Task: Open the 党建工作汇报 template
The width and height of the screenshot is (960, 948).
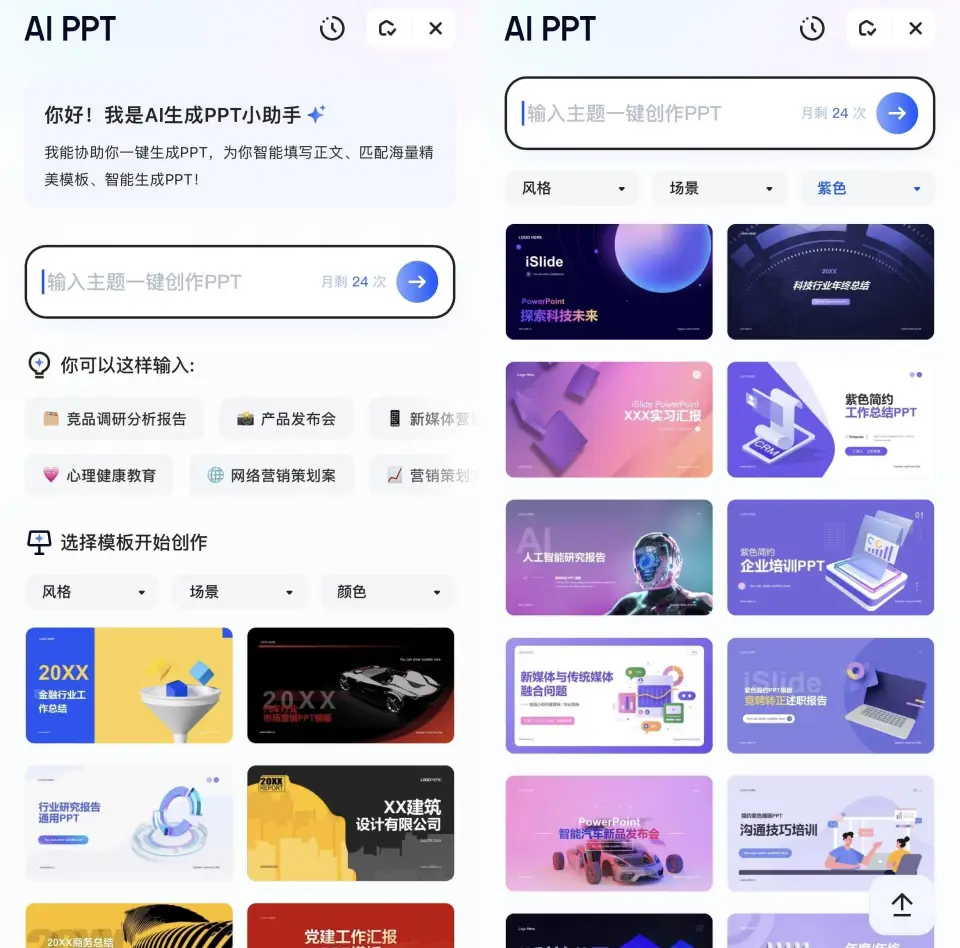Action: [x=350, y=926]
